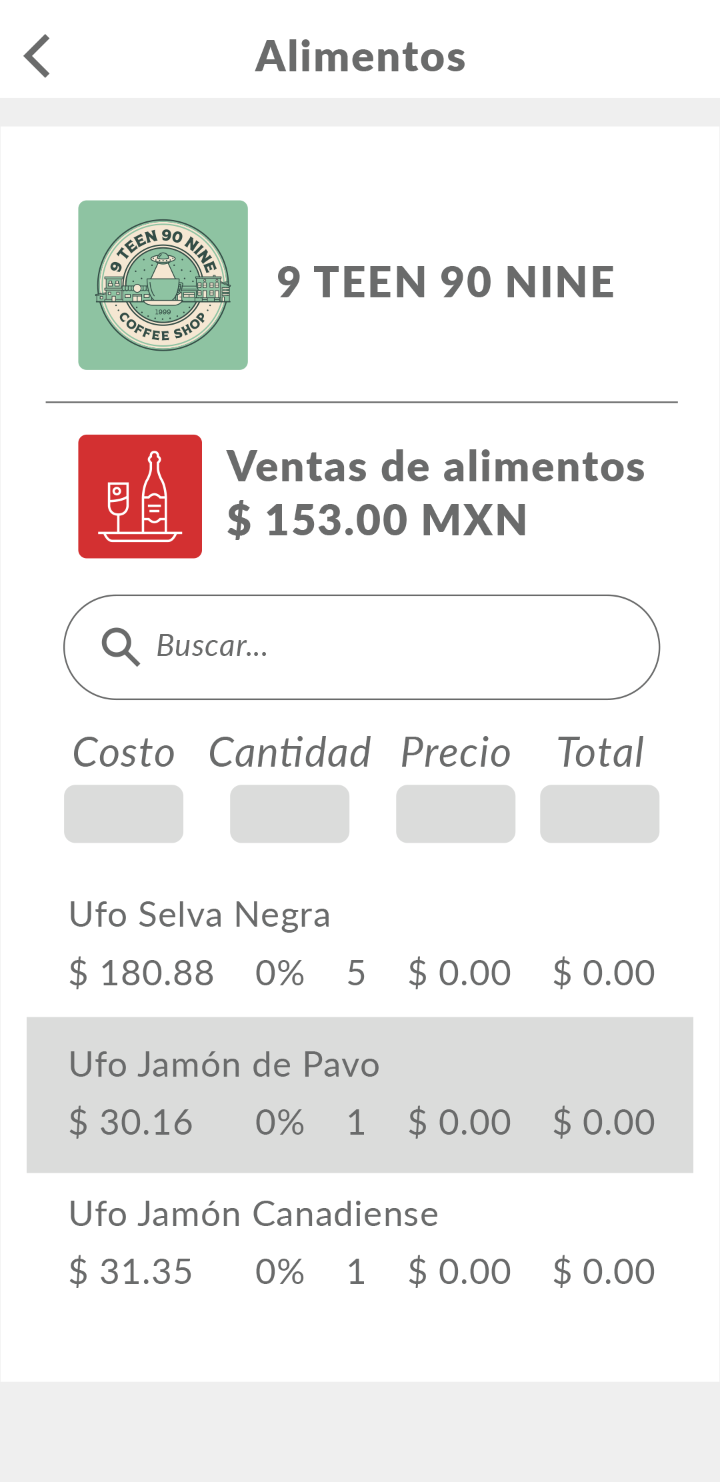Tap the gray box under Costo
Viewport: 720px width, 1482px height.
[124, 814]
